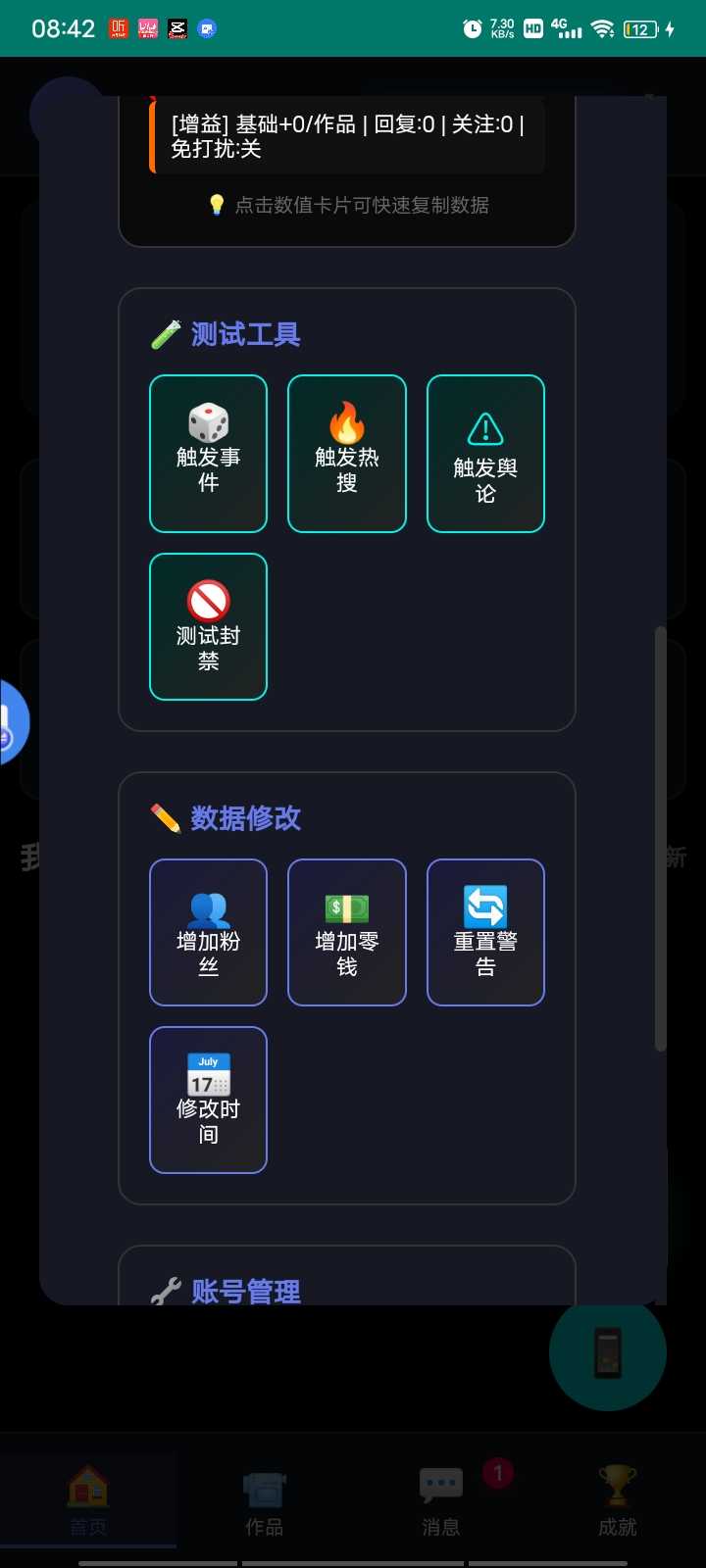Trigger a hot search with 触发热搜
The height and width of the screenshot is (1568, 706).
[x=346, y=454]
